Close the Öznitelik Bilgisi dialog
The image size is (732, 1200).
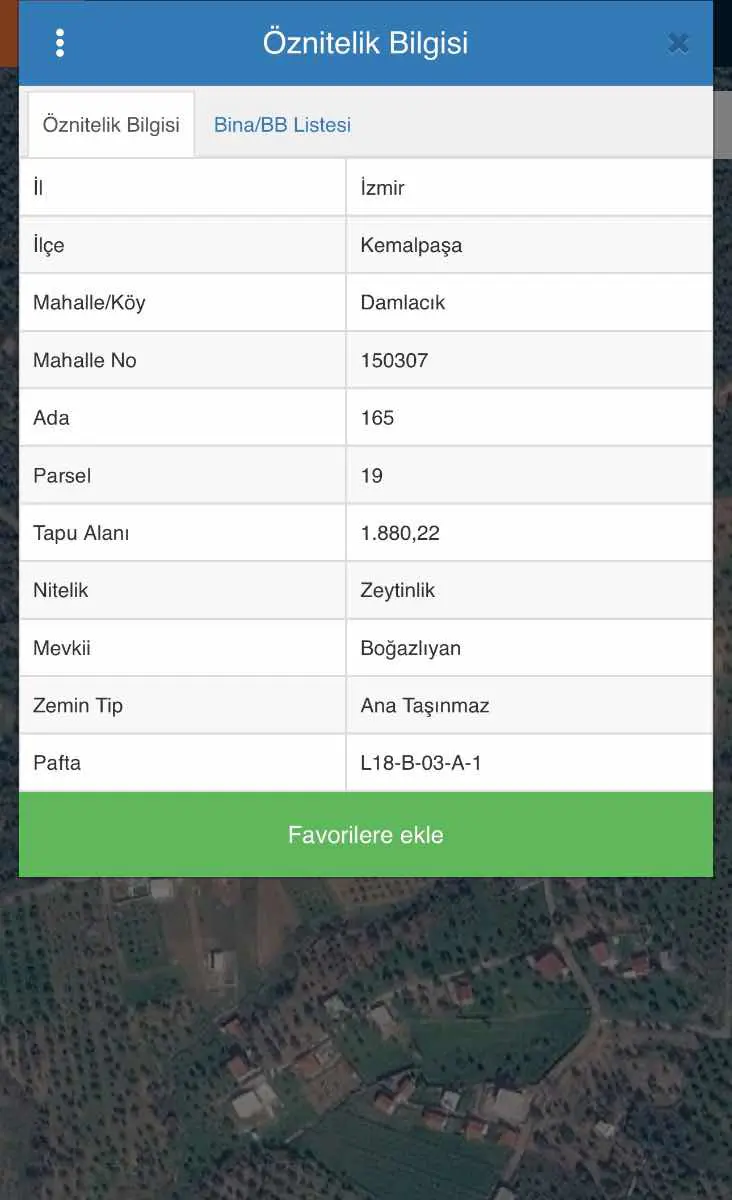(678, 43)
